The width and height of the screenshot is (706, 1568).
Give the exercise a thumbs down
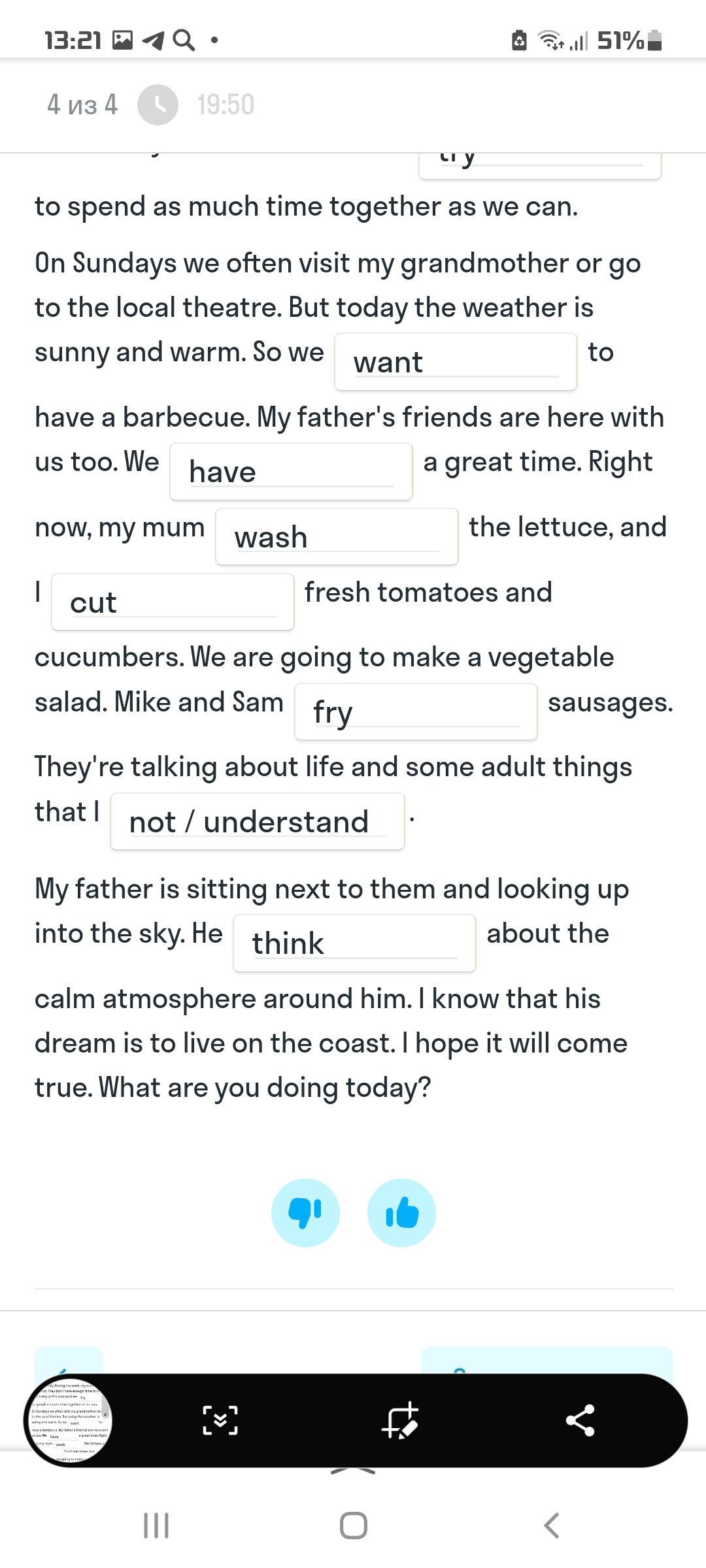click(305, 1213)
